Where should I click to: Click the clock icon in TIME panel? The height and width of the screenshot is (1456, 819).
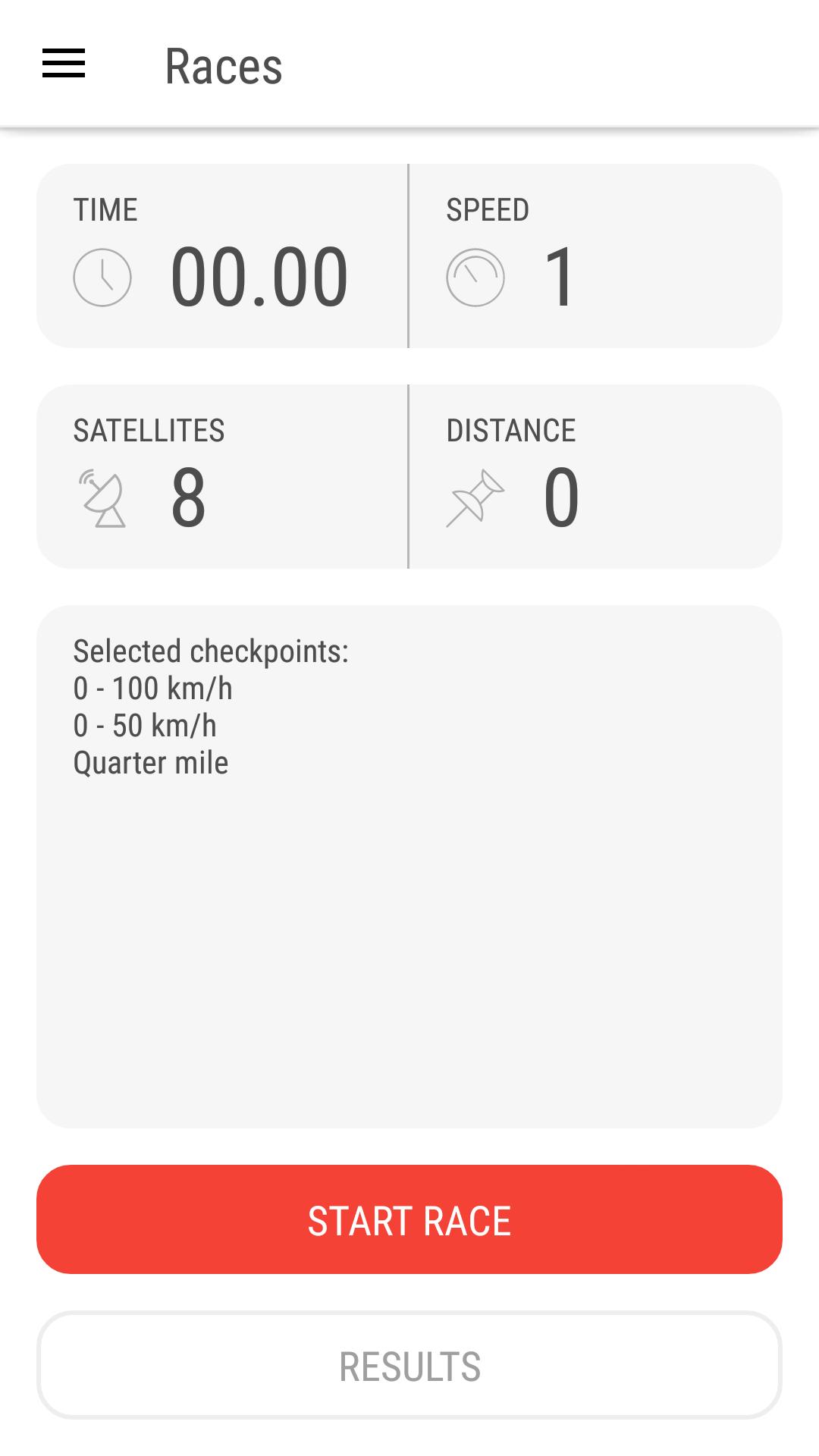point(103,276)
